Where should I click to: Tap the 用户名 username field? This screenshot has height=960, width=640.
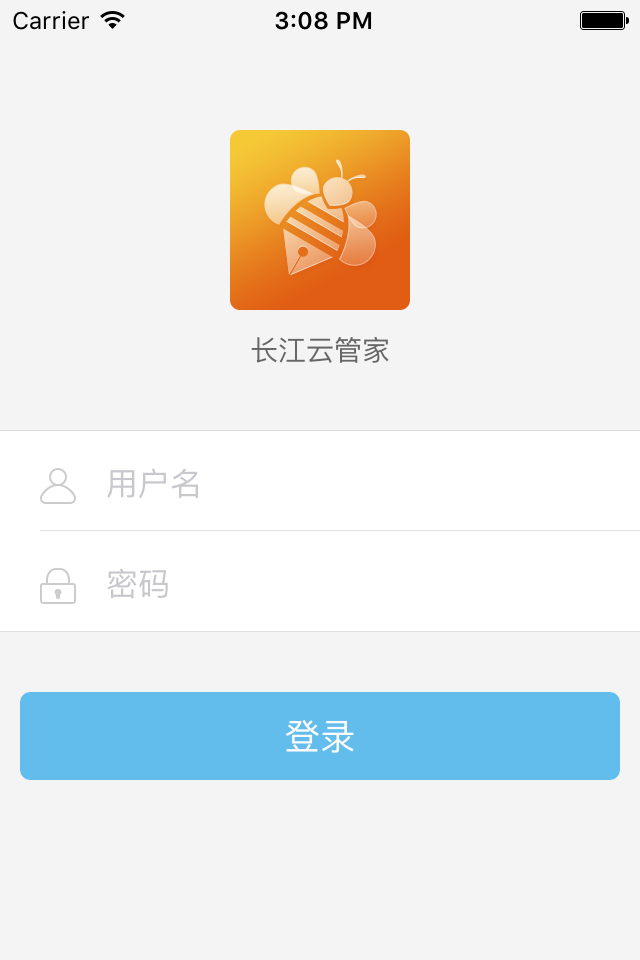click(360, 484)
